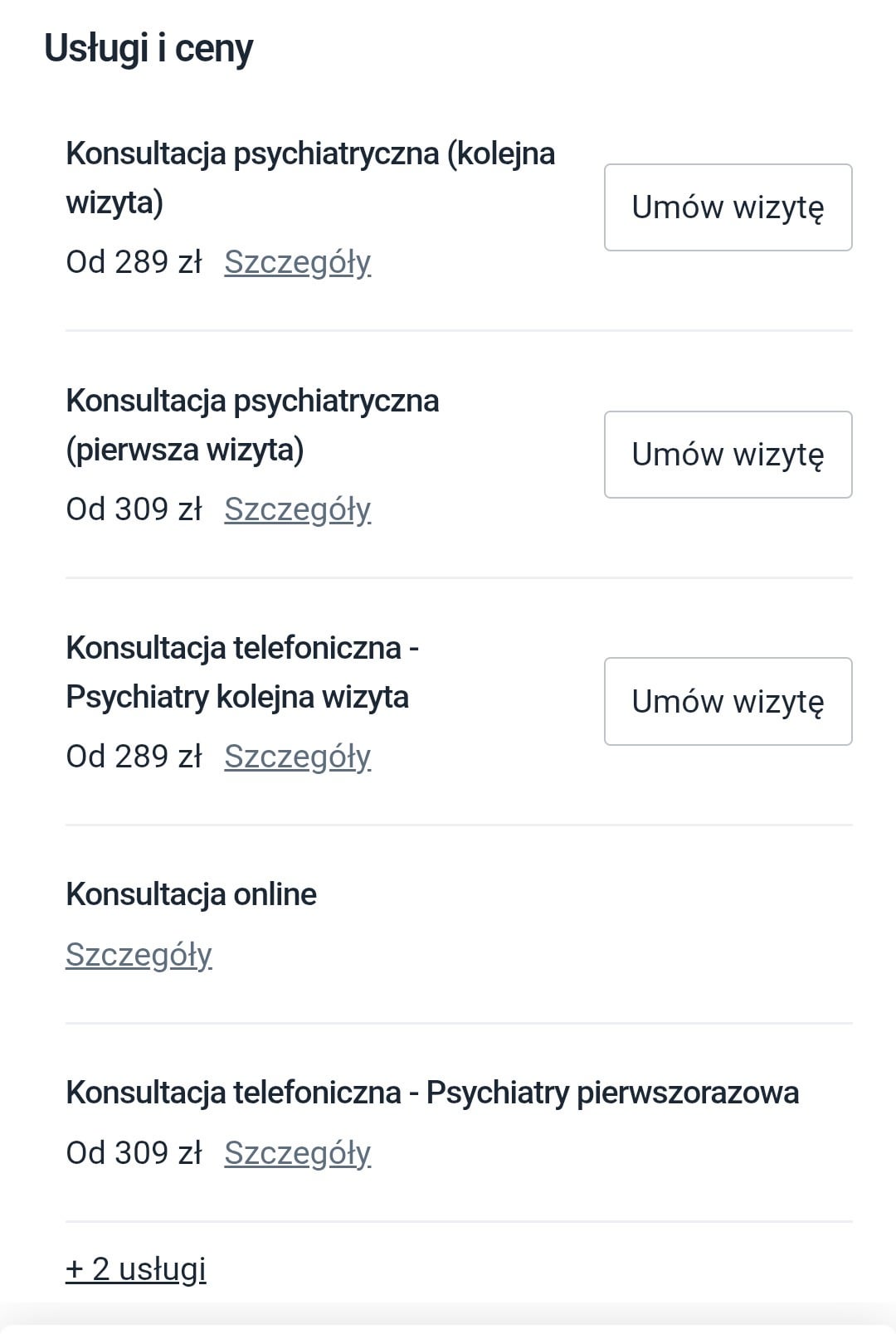This screenshot has width=896, height=1334.
Task: Expand the + 2 usługi link
Action: point(136,1269)
